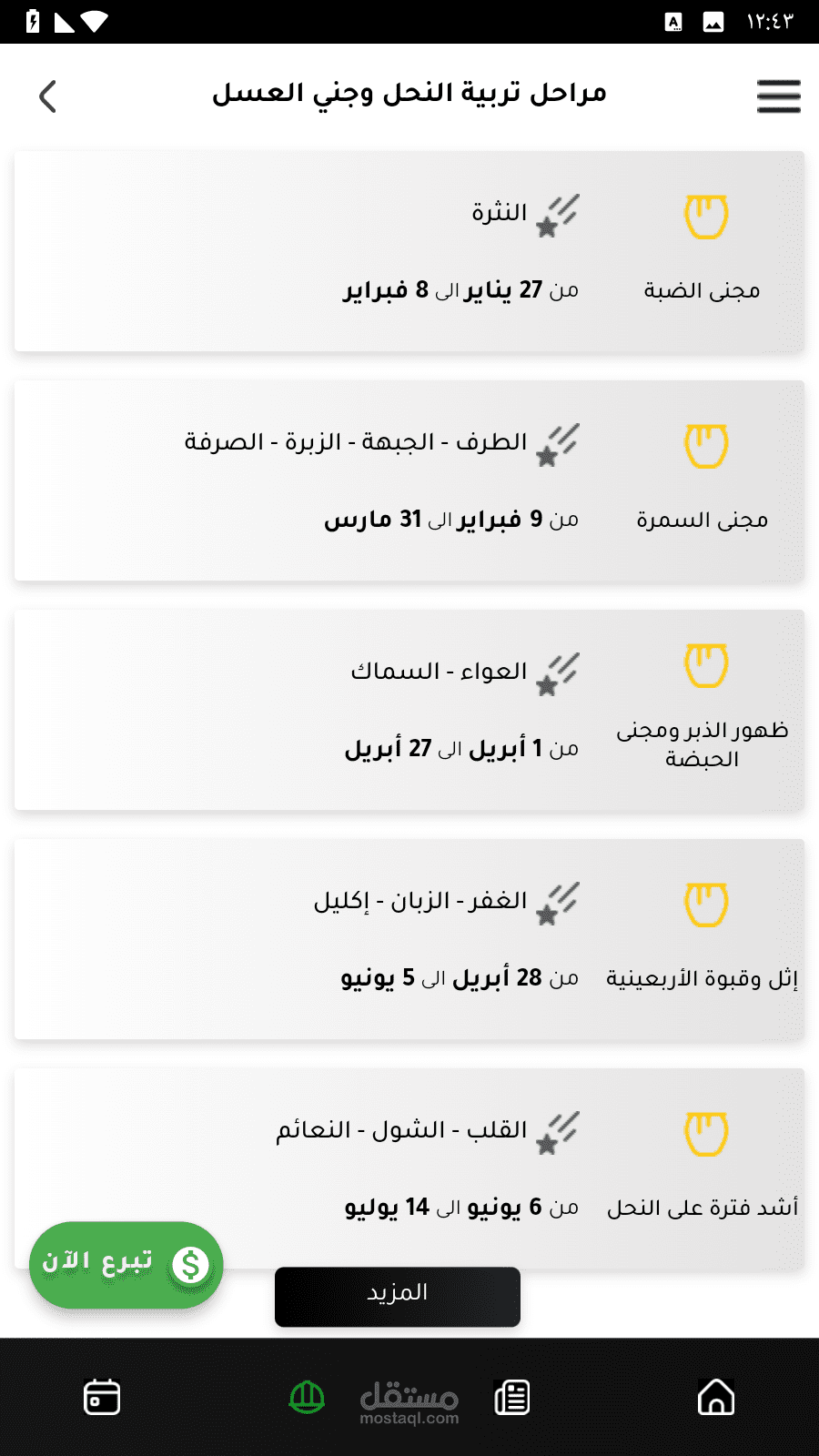Switch to the green beehive tab
This screenshot has height=1456, width=819.
(x=307, y=1397)
